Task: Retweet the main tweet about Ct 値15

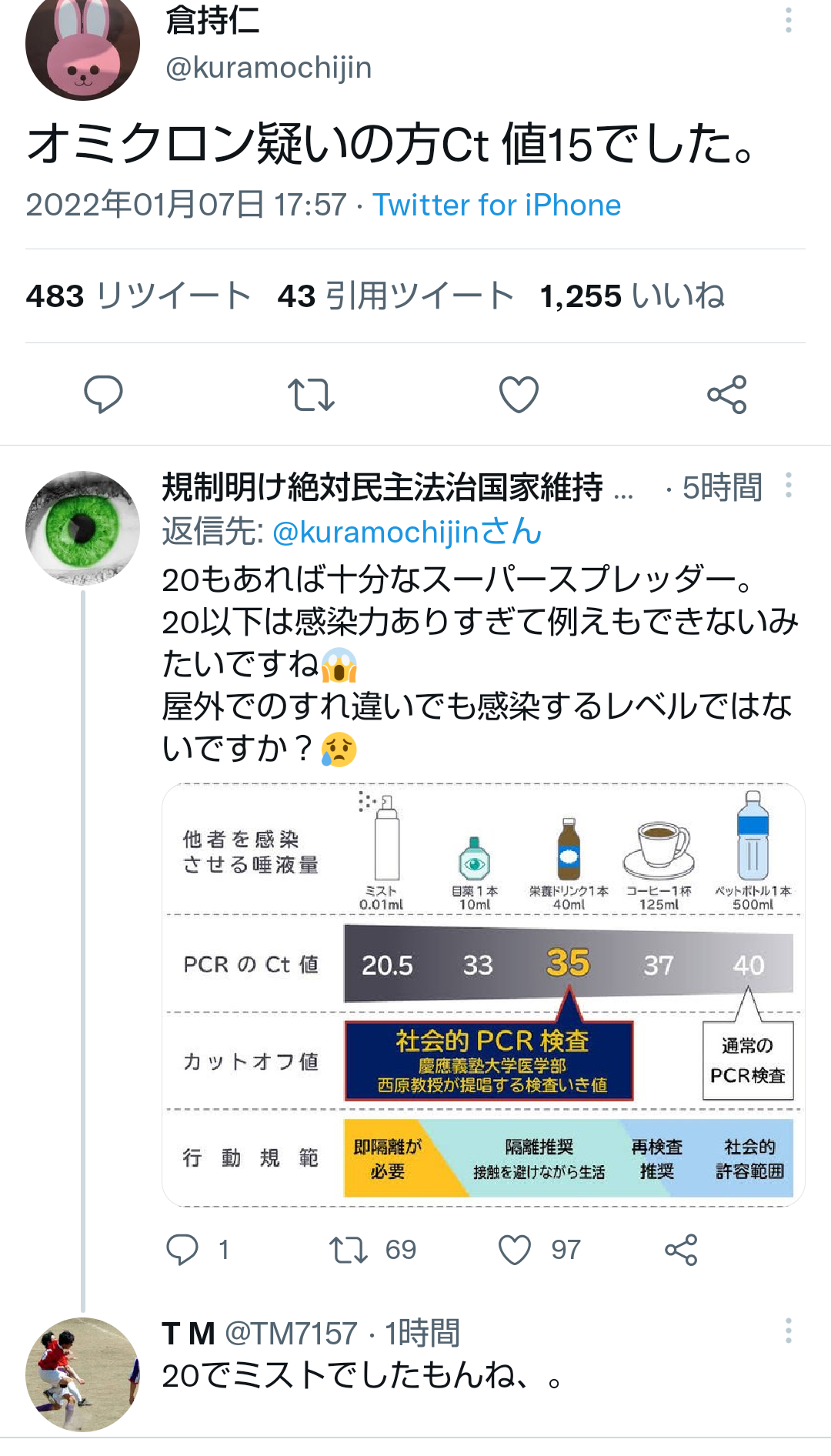Action: point(312,395)
